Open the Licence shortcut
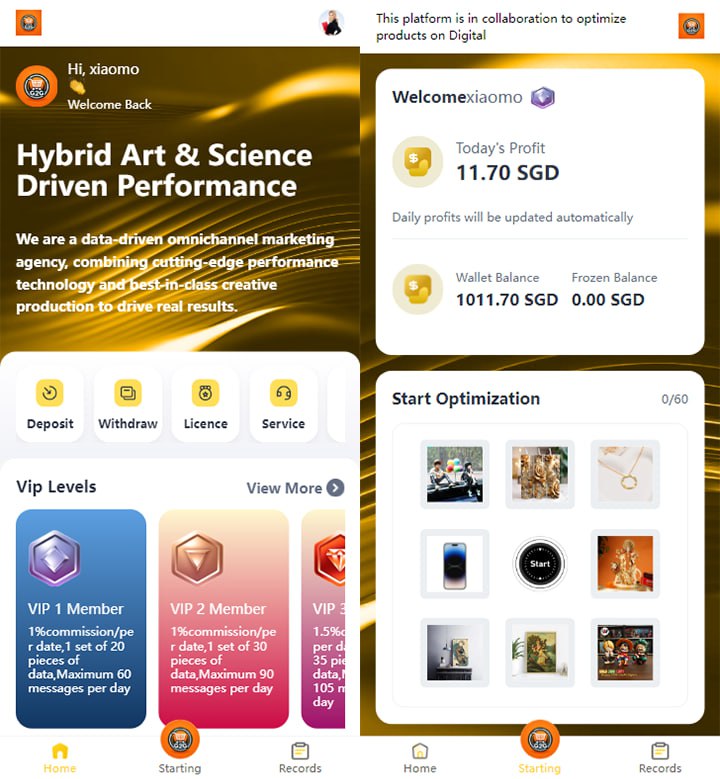The image size is (720, 779). pyautogui.click(x=205, y=404)
